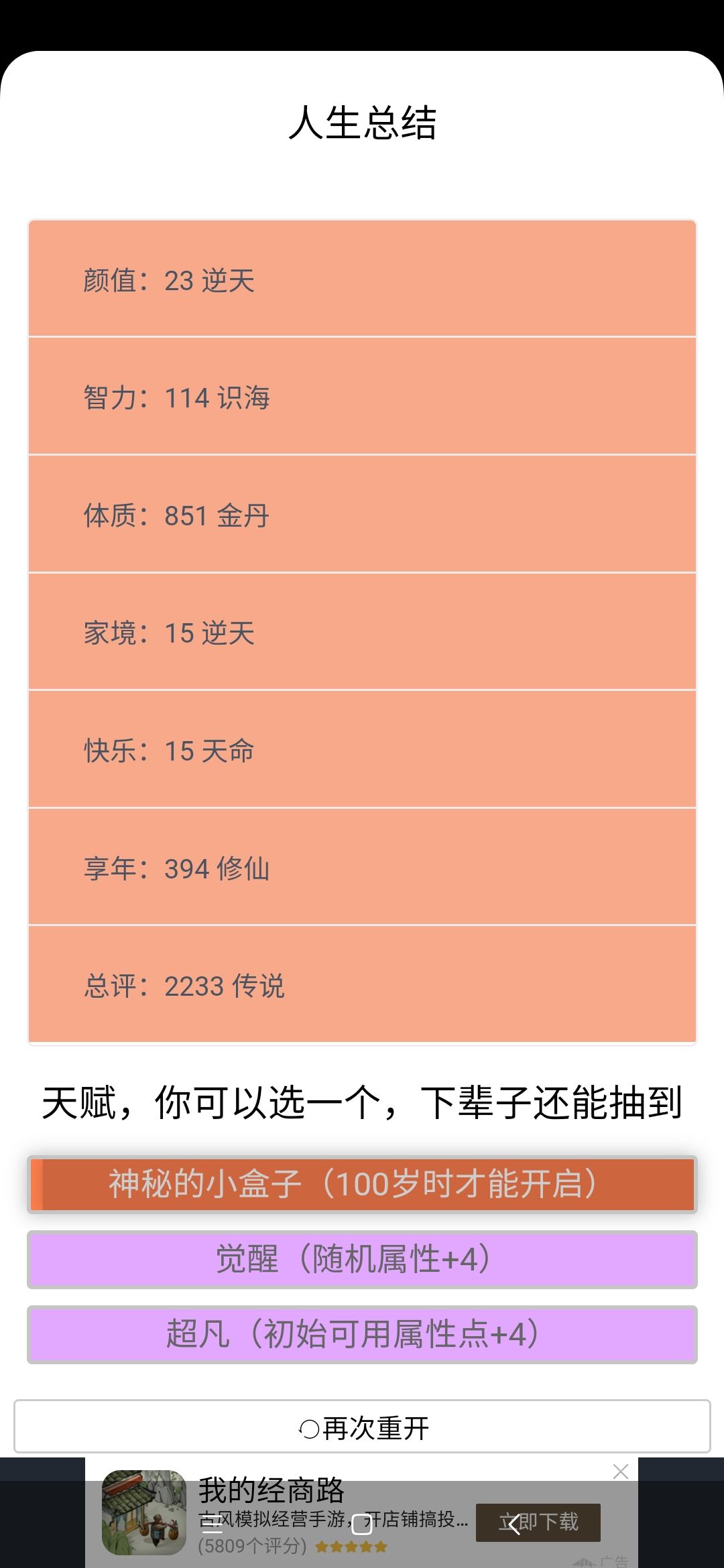Tap 立即下载 on the ad
The height and width of the screenshot is (1568, 724).
(538, 1522)
